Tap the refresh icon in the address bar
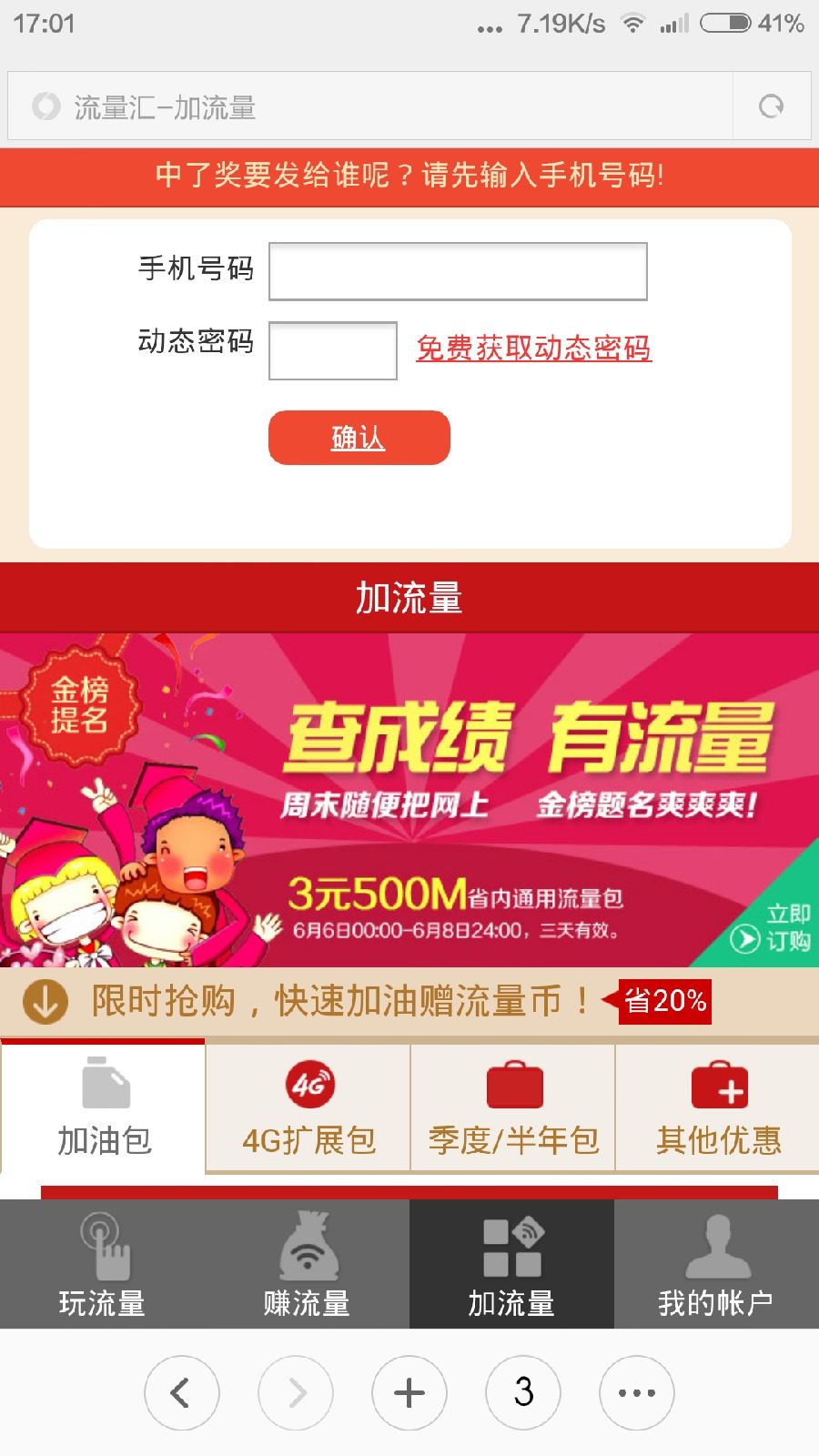 tap(772, 106)
